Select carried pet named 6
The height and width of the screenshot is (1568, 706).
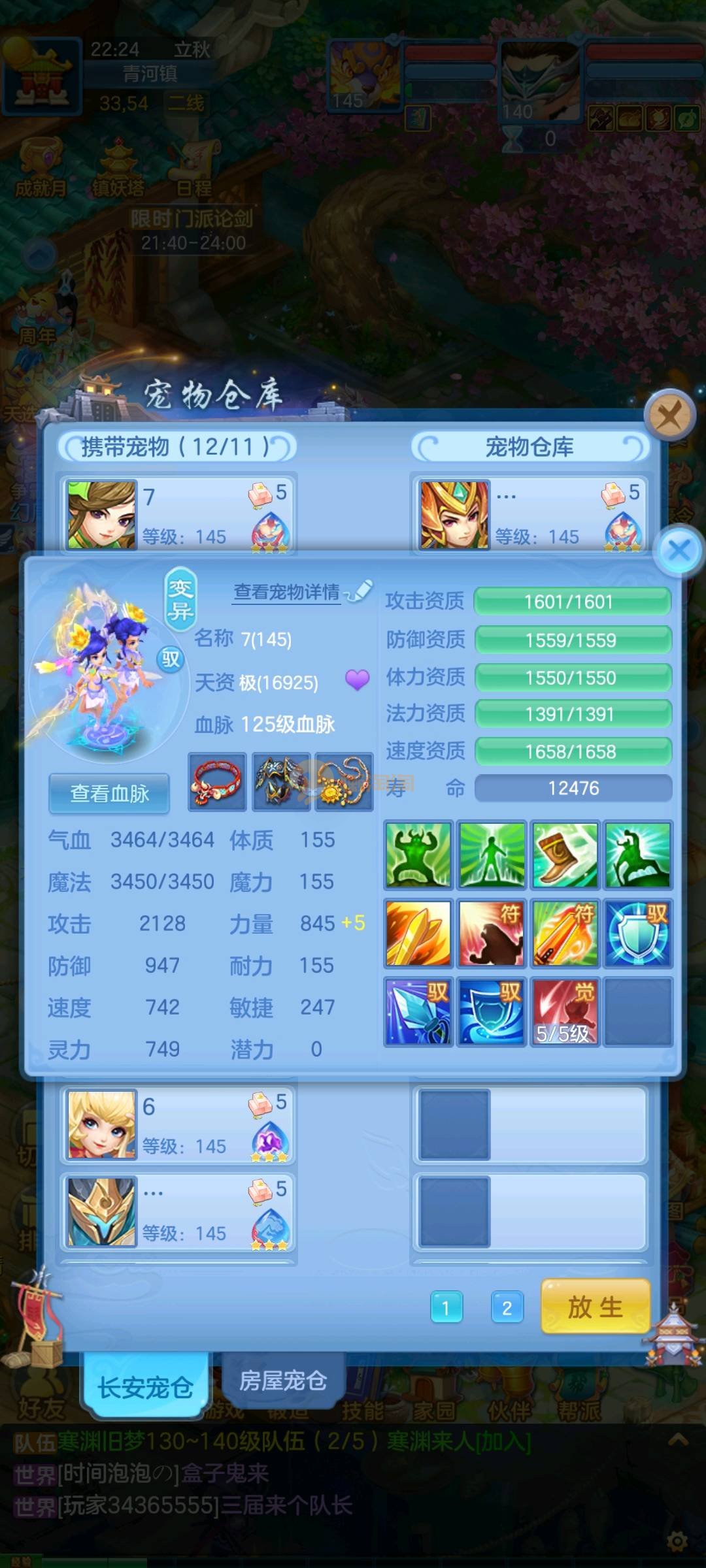click(x=178, y=1125)
